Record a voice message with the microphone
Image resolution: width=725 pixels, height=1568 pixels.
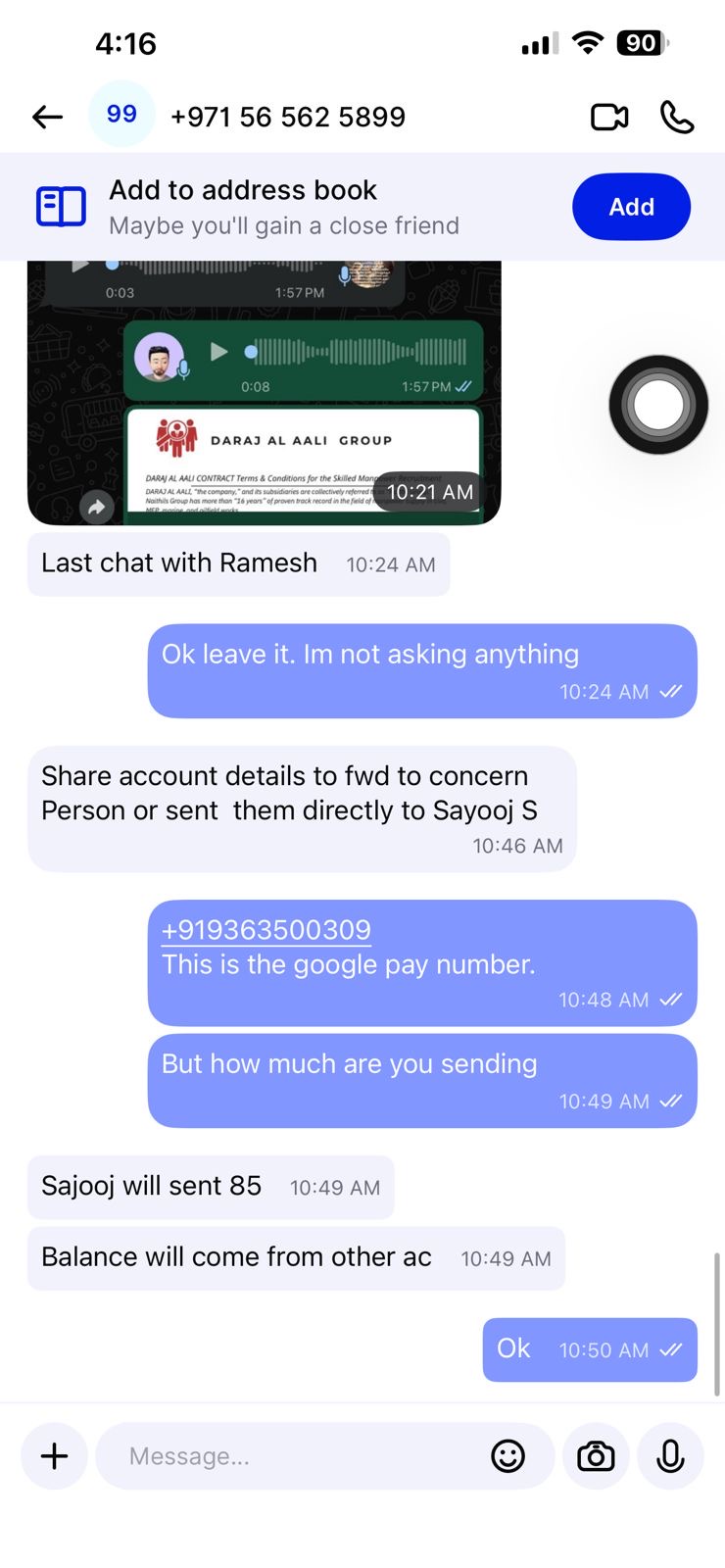tap(670, 1456)
